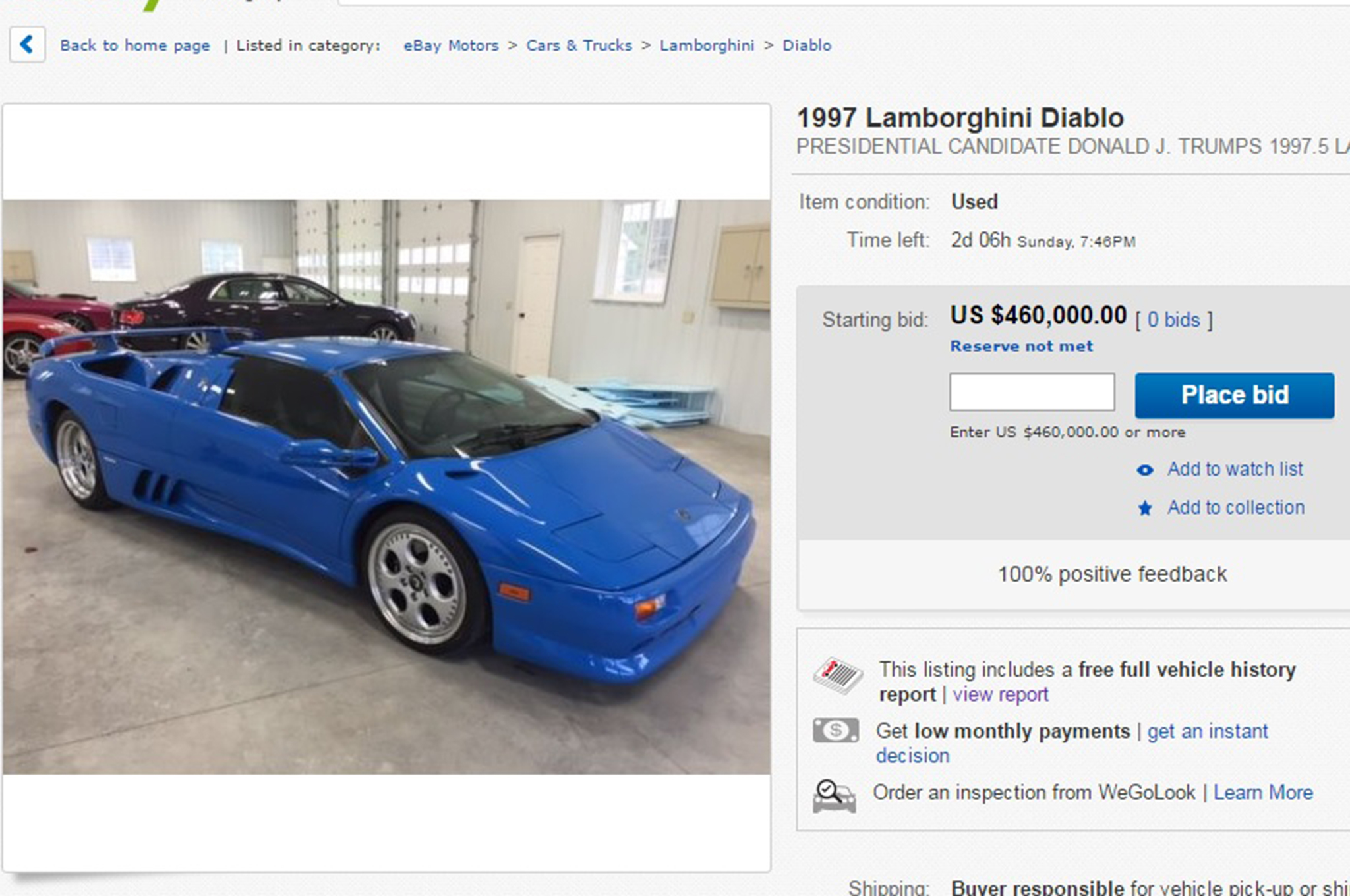Add this car to watch list

tap(1235, 469)
